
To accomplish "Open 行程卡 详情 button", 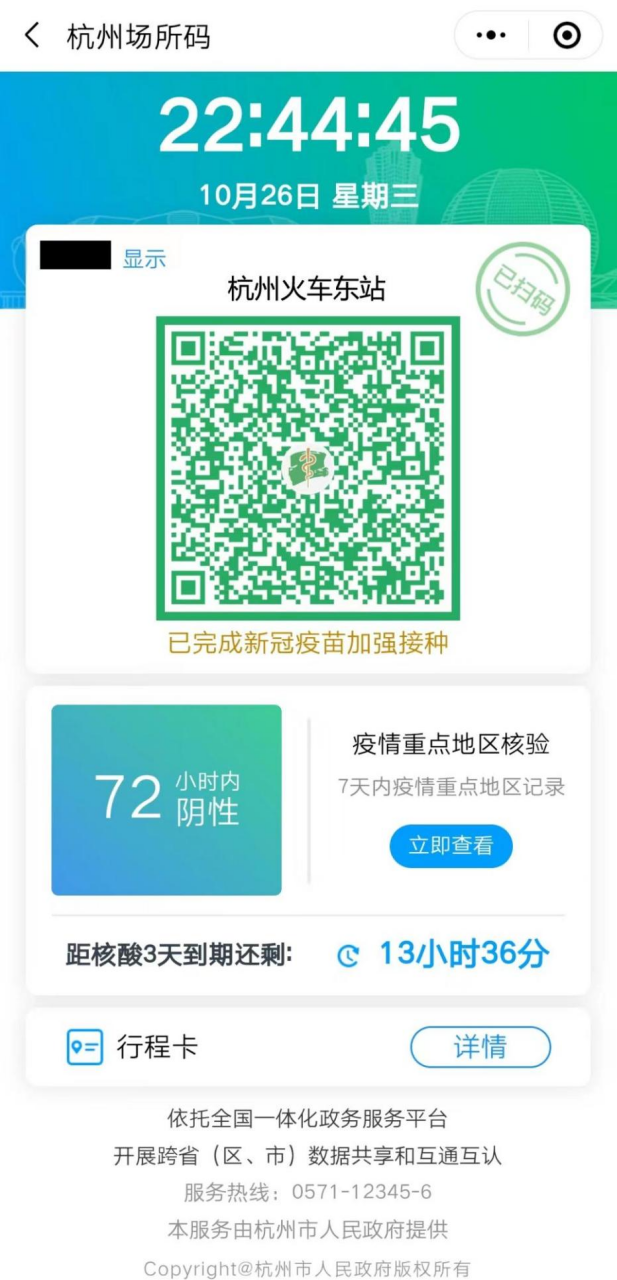I will click(480, 1047).
